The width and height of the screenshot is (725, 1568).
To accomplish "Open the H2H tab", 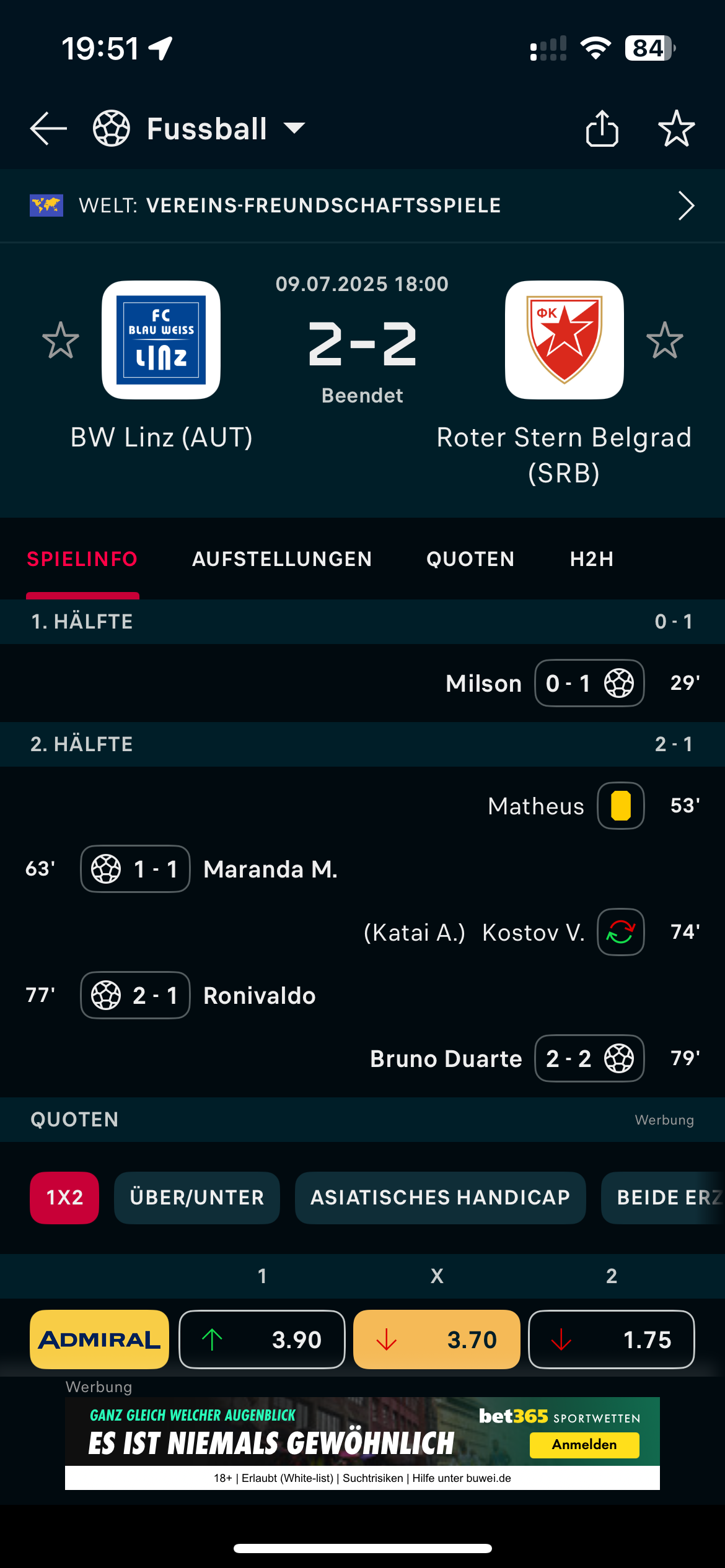I will pos(592,559).
